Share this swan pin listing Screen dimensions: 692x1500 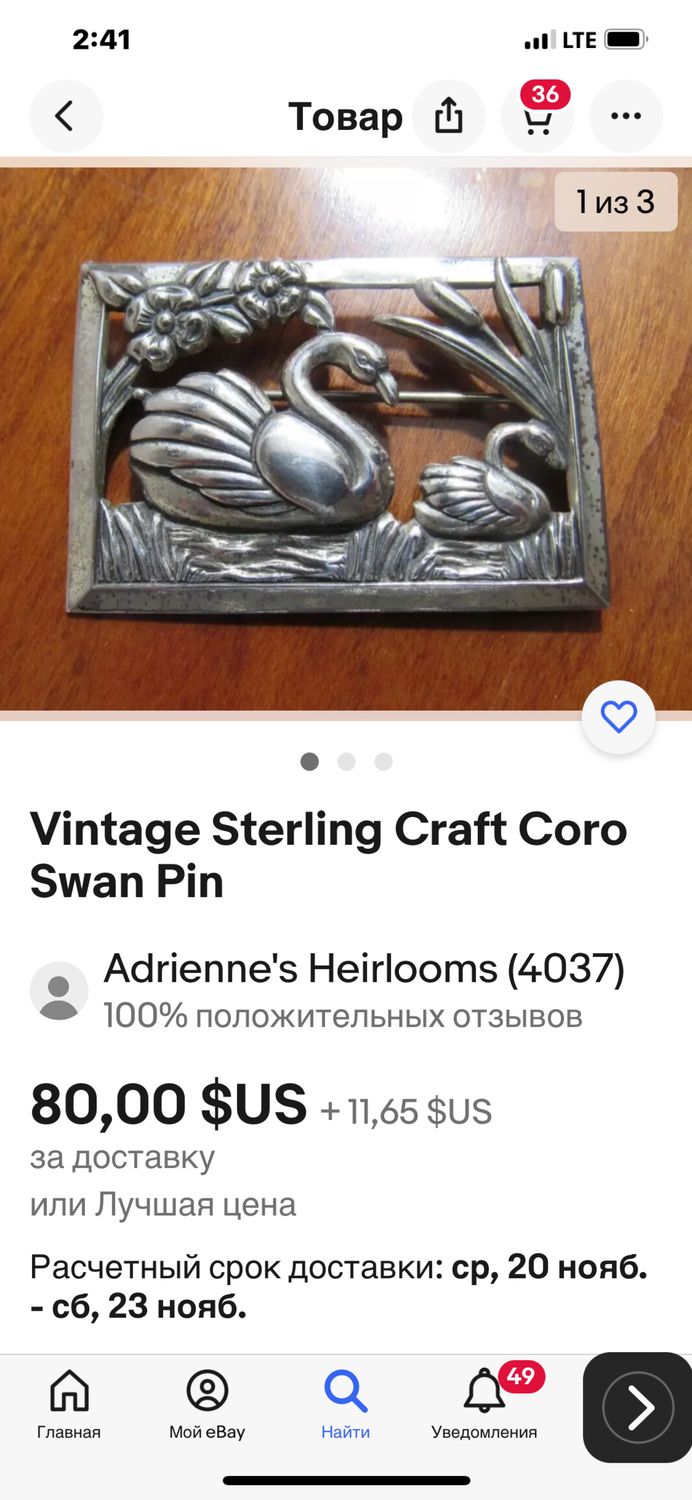pyautogui.click(x=449, y=117)
